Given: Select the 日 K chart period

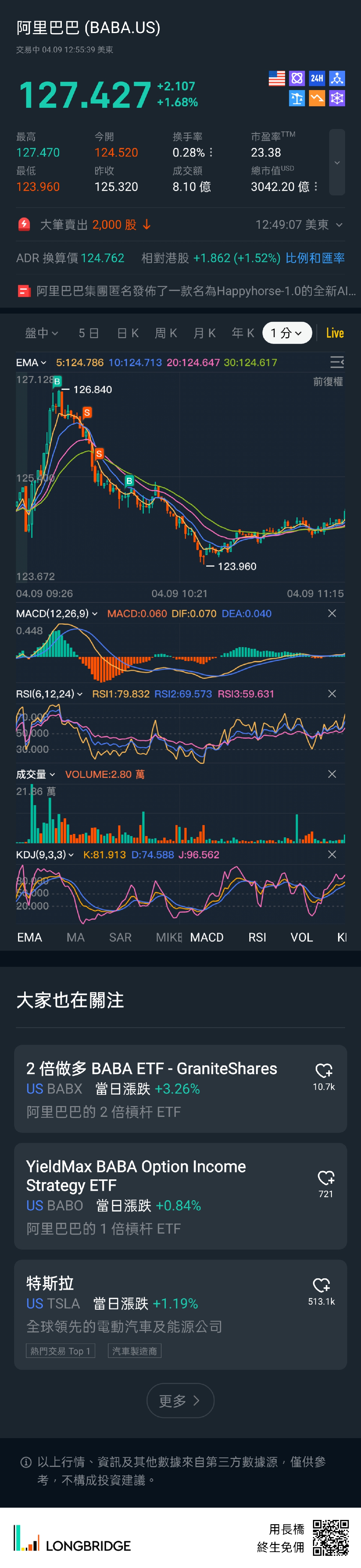Looking at the screenshot, I should [x=128, y=333].
